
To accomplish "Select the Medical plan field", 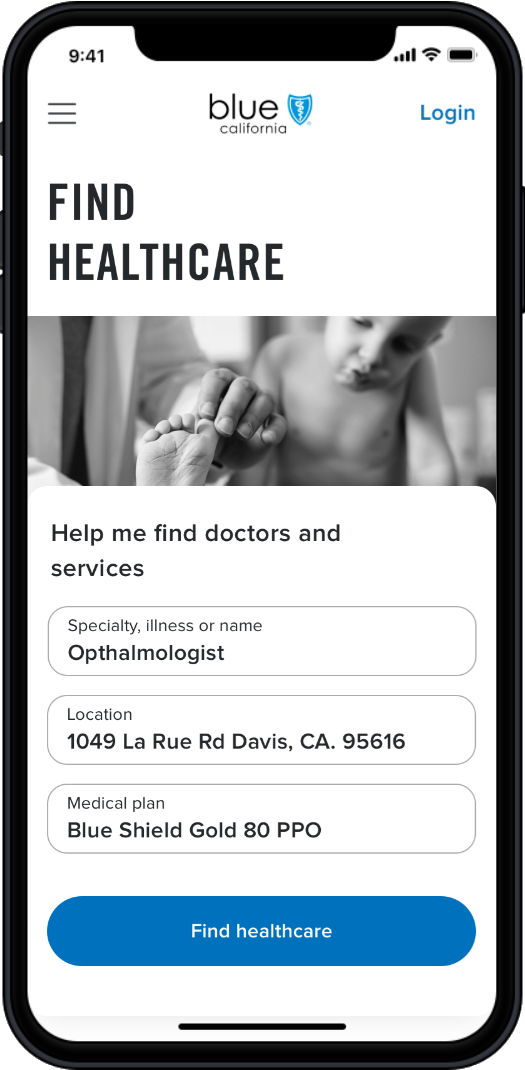I will 261,818.
